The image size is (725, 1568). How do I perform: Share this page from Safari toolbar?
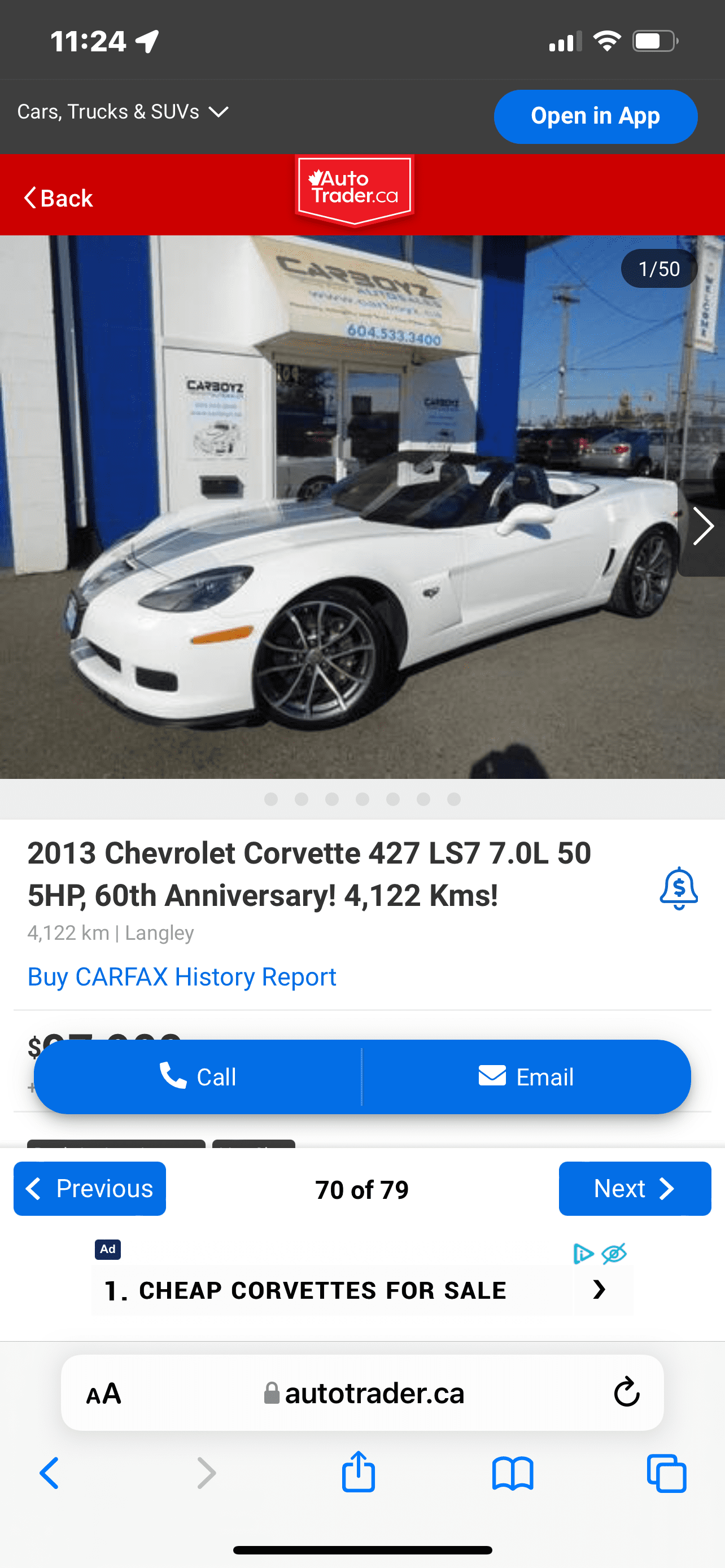tap(358, 1473)
